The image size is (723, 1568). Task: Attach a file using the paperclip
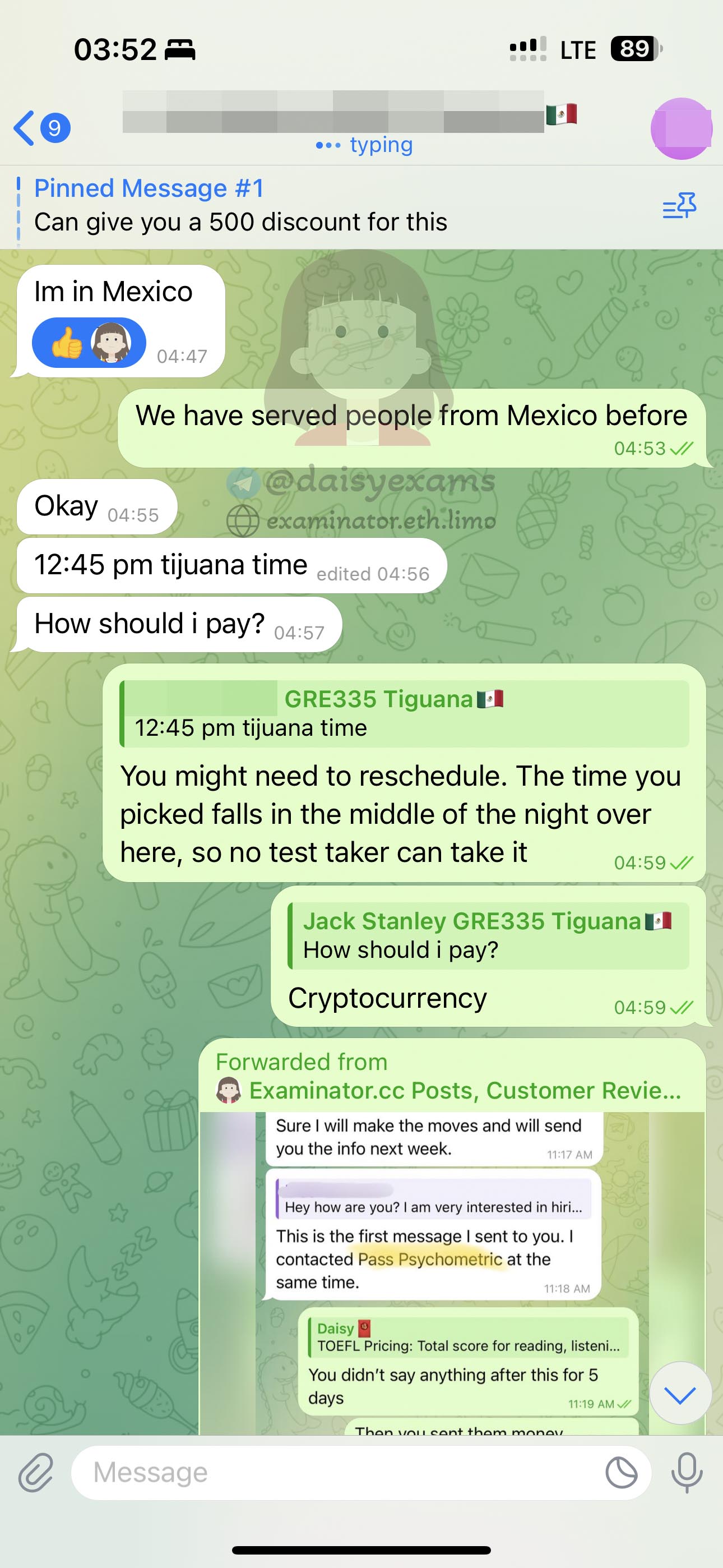(x=36, y=1473)
